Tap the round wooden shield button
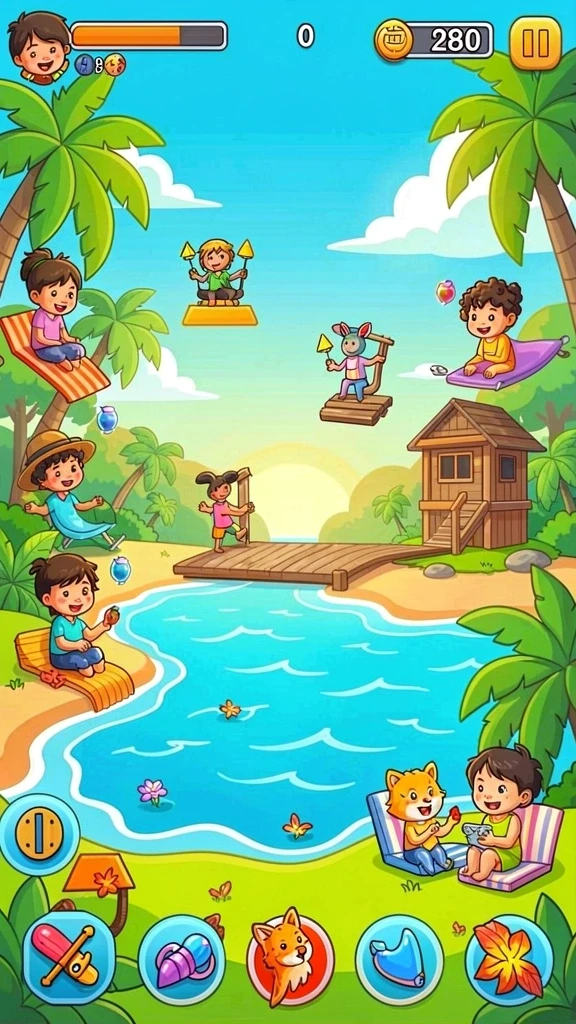576x1024 pixels. click(x=40, y=834)
